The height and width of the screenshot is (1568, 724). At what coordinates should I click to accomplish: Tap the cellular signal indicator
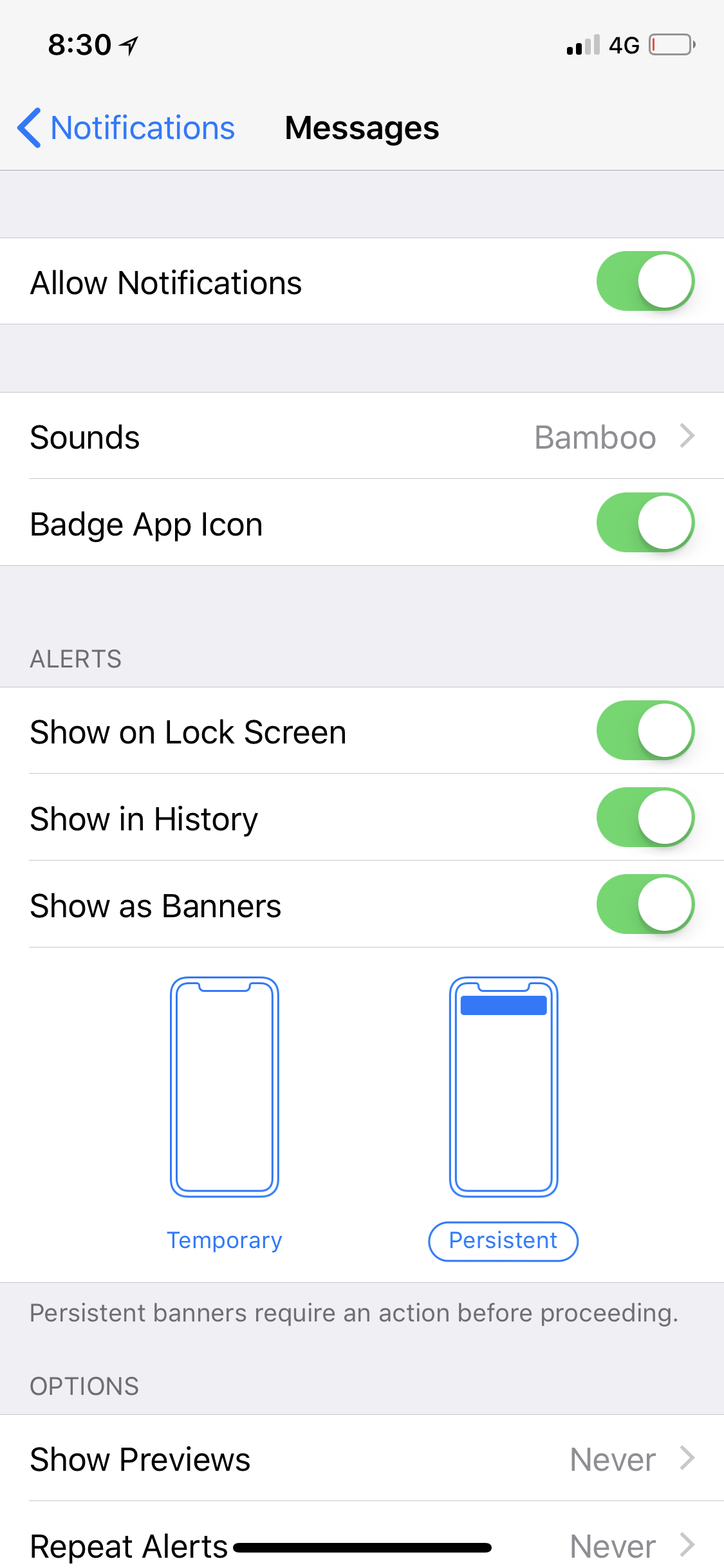click(580, 45)
